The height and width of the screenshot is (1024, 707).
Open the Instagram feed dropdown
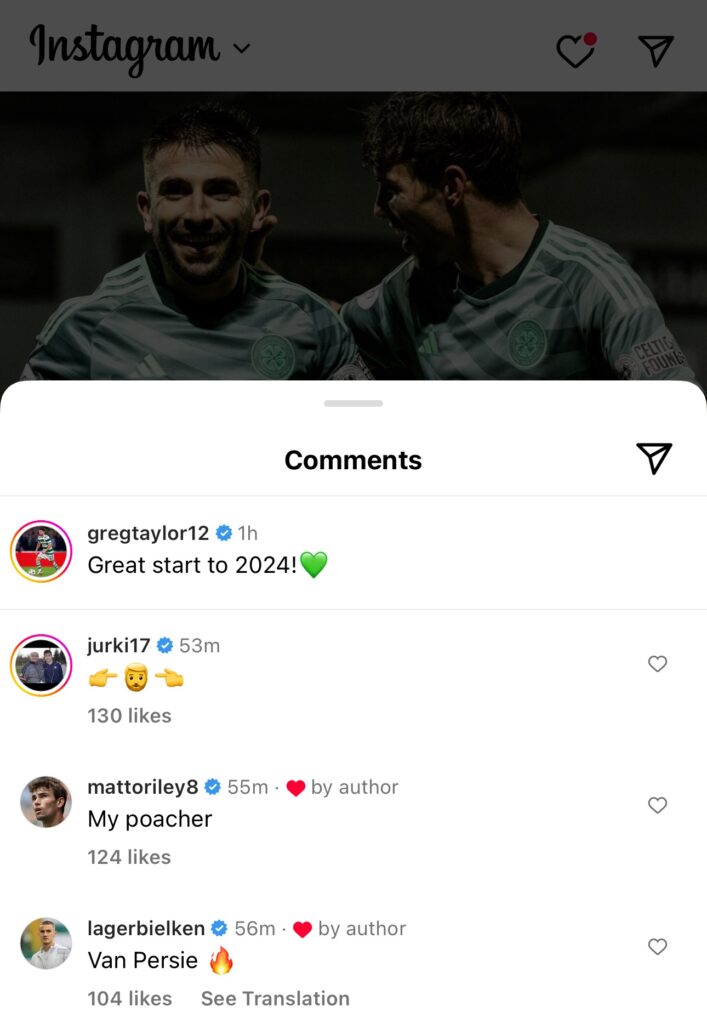(x=241, y=48)
